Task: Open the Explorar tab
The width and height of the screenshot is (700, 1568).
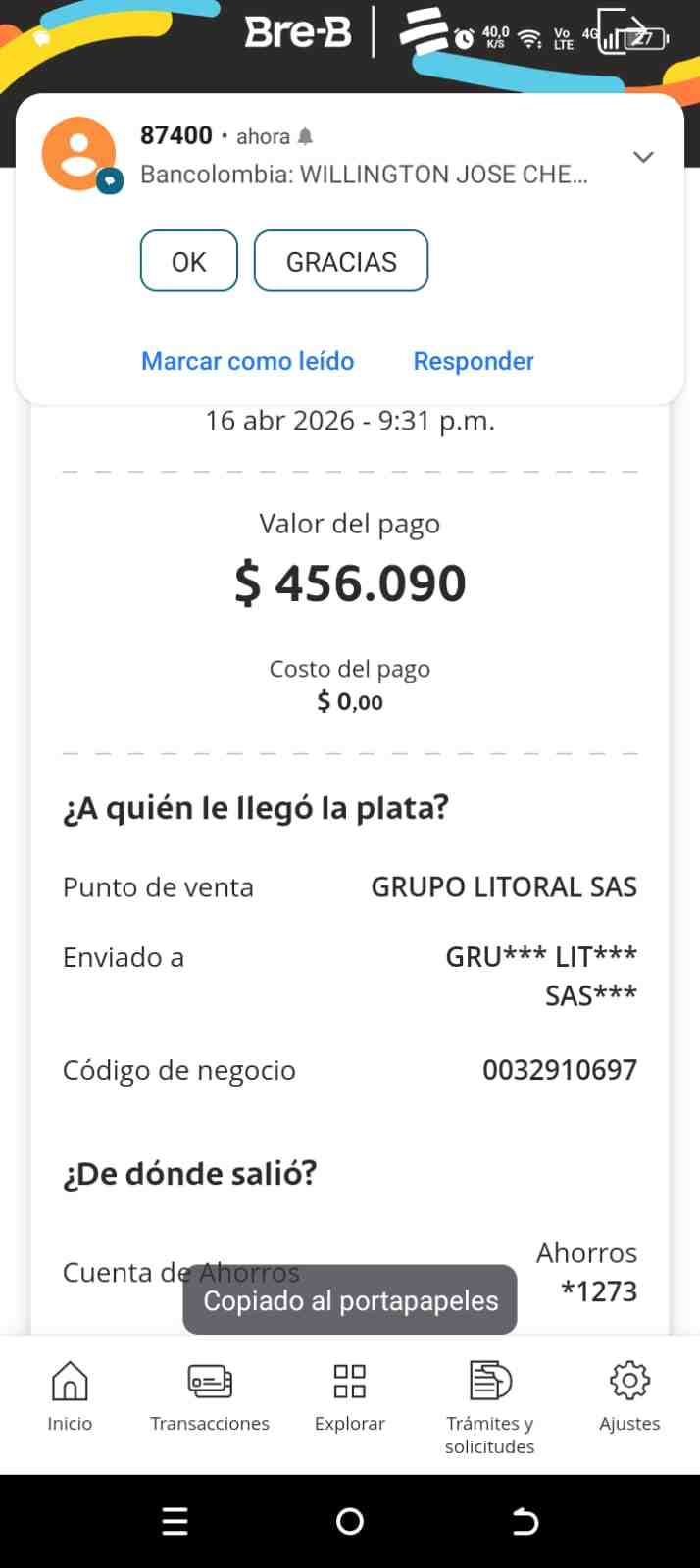Action: click(x=350, y=1397)
